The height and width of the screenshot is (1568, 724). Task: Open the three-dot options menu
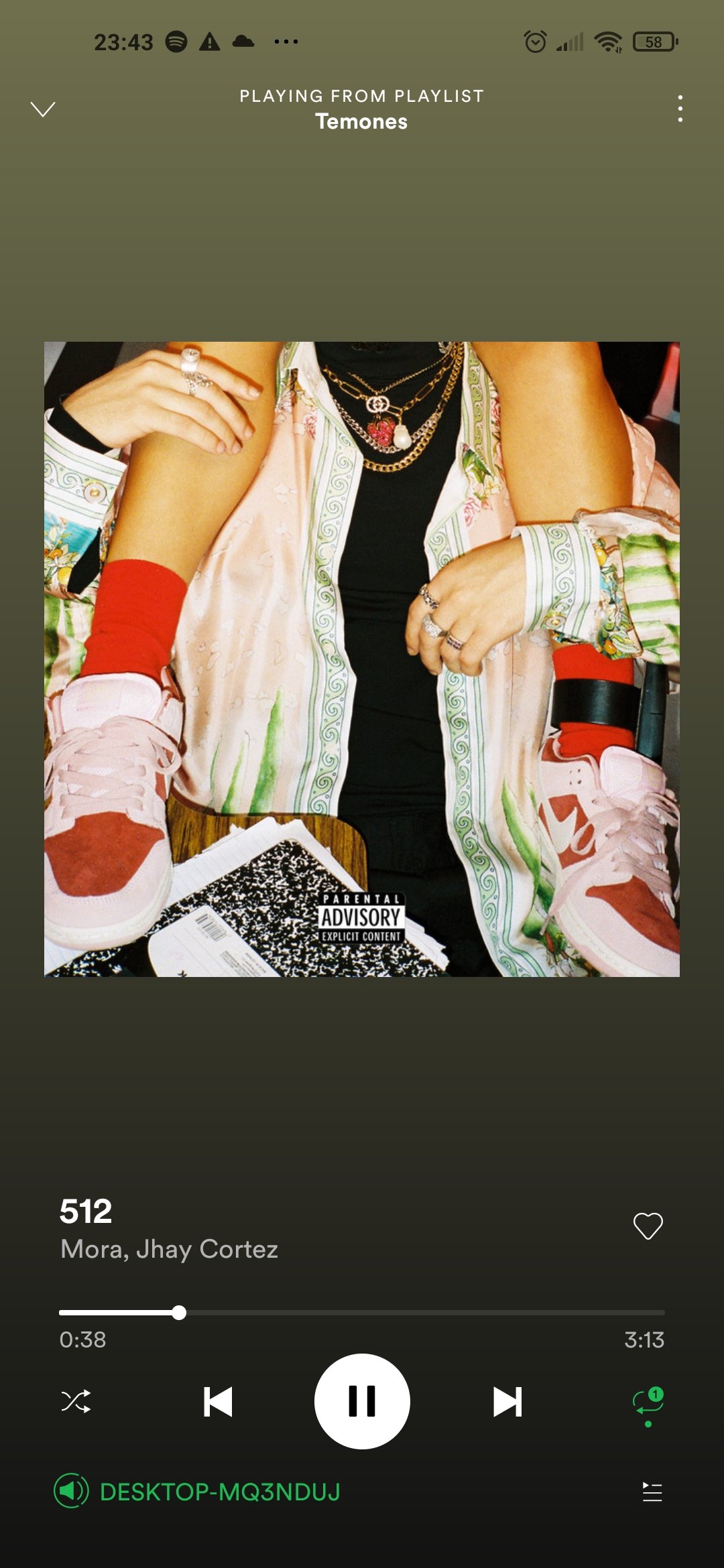pyautogui.click(x=680, y=109)
